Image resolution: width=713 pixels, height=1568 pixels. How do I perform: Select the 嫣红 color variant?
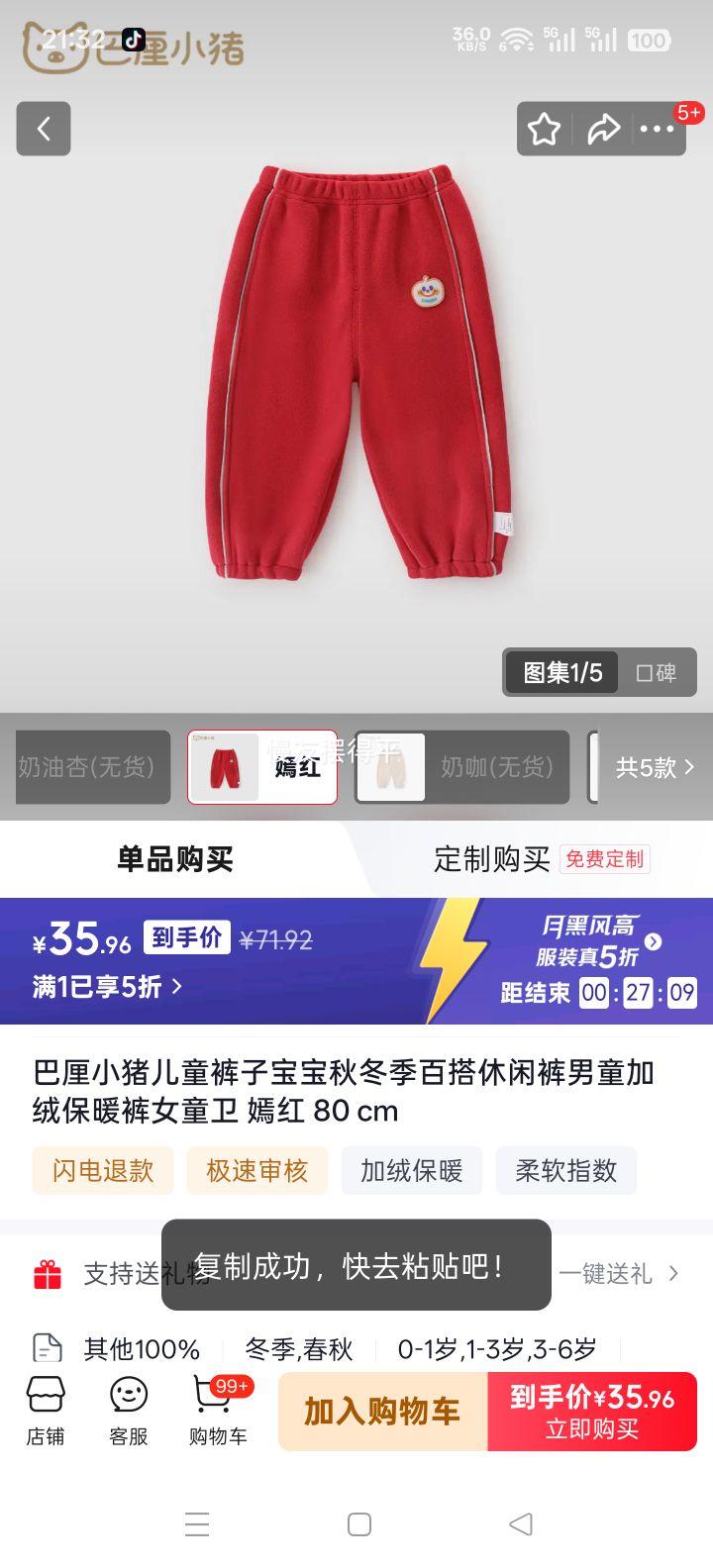[262, 767]
